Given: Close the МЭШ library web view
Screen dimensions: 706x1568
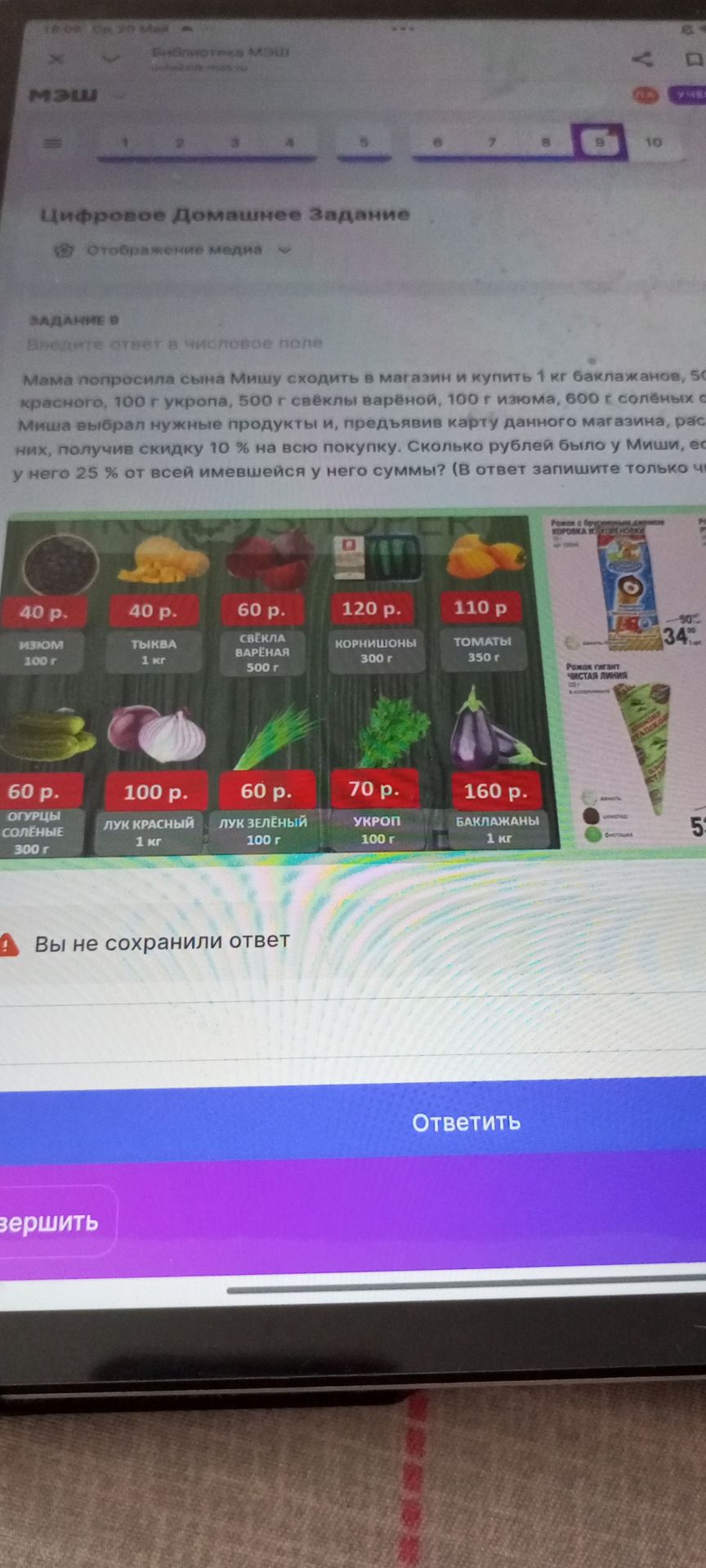Looking at the screenshot, I should click(56, 59).
